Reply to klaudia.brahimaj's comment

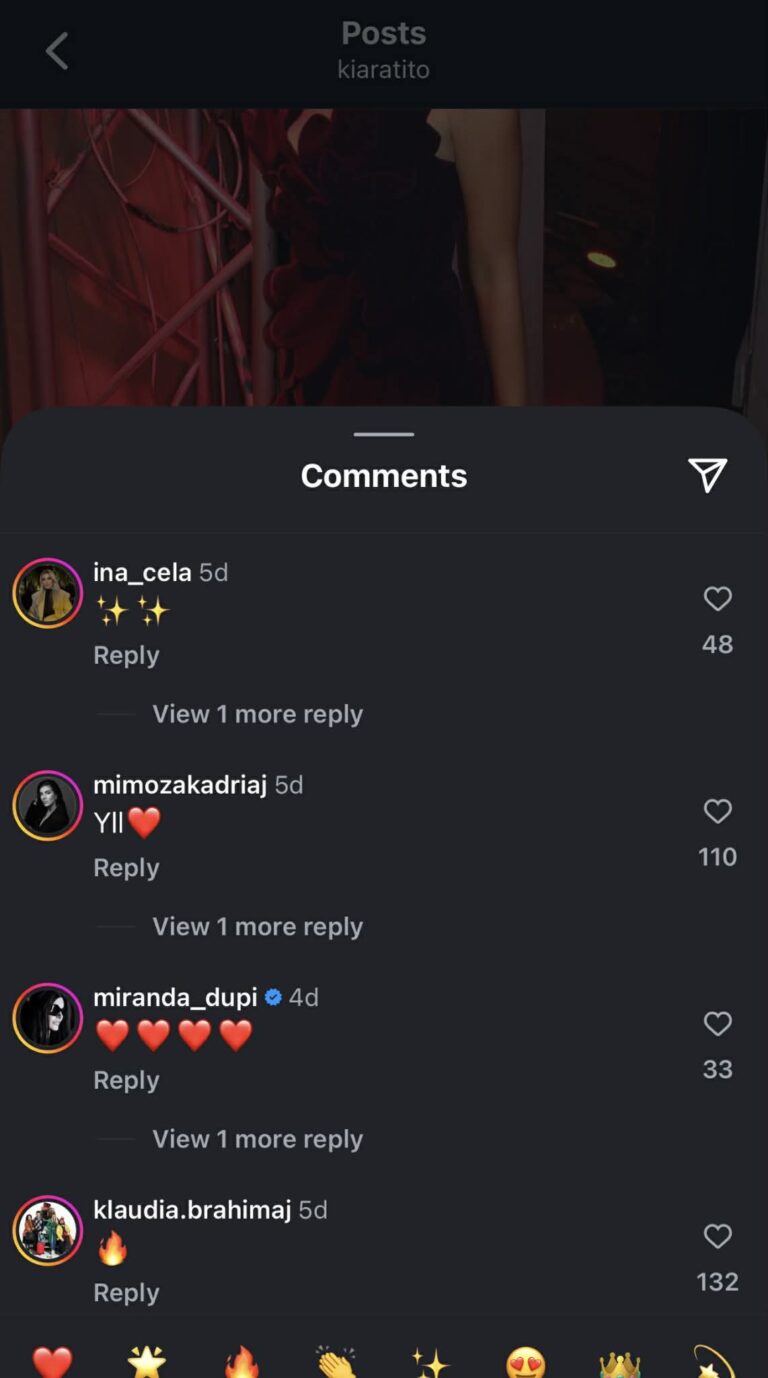point(126,1293)
